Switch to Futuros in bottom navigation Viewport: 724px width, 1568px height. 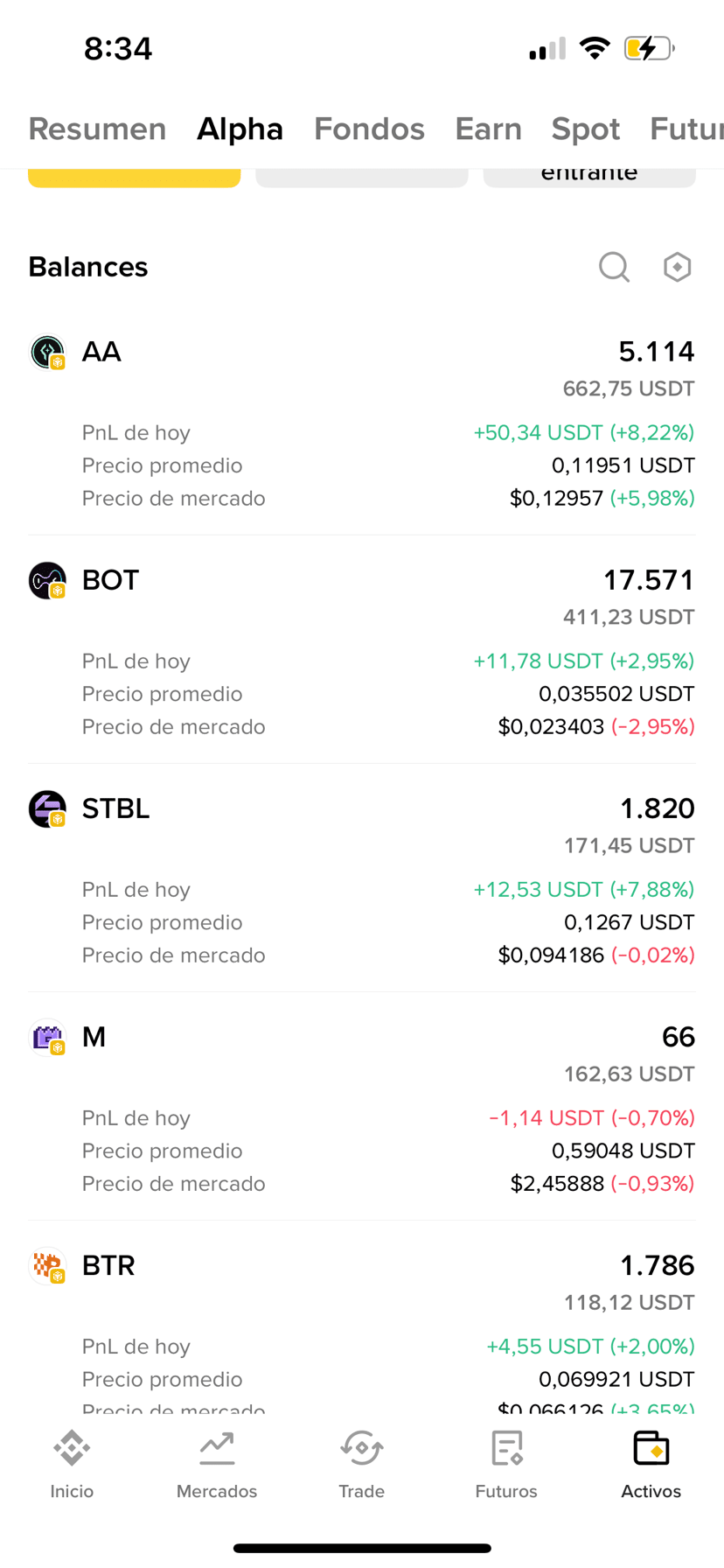tap(506, 1465)
